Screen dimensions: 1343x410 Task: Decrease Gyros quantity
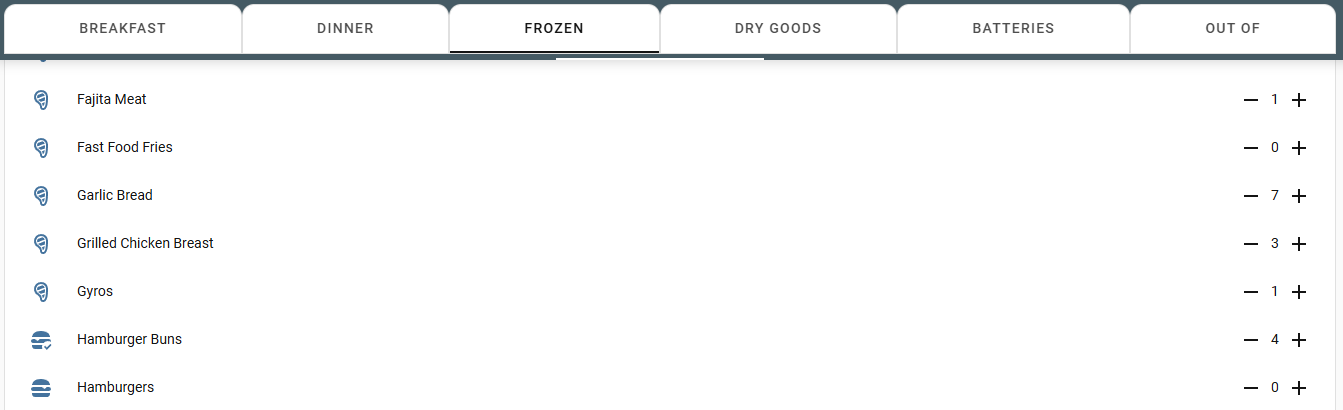1250,292
